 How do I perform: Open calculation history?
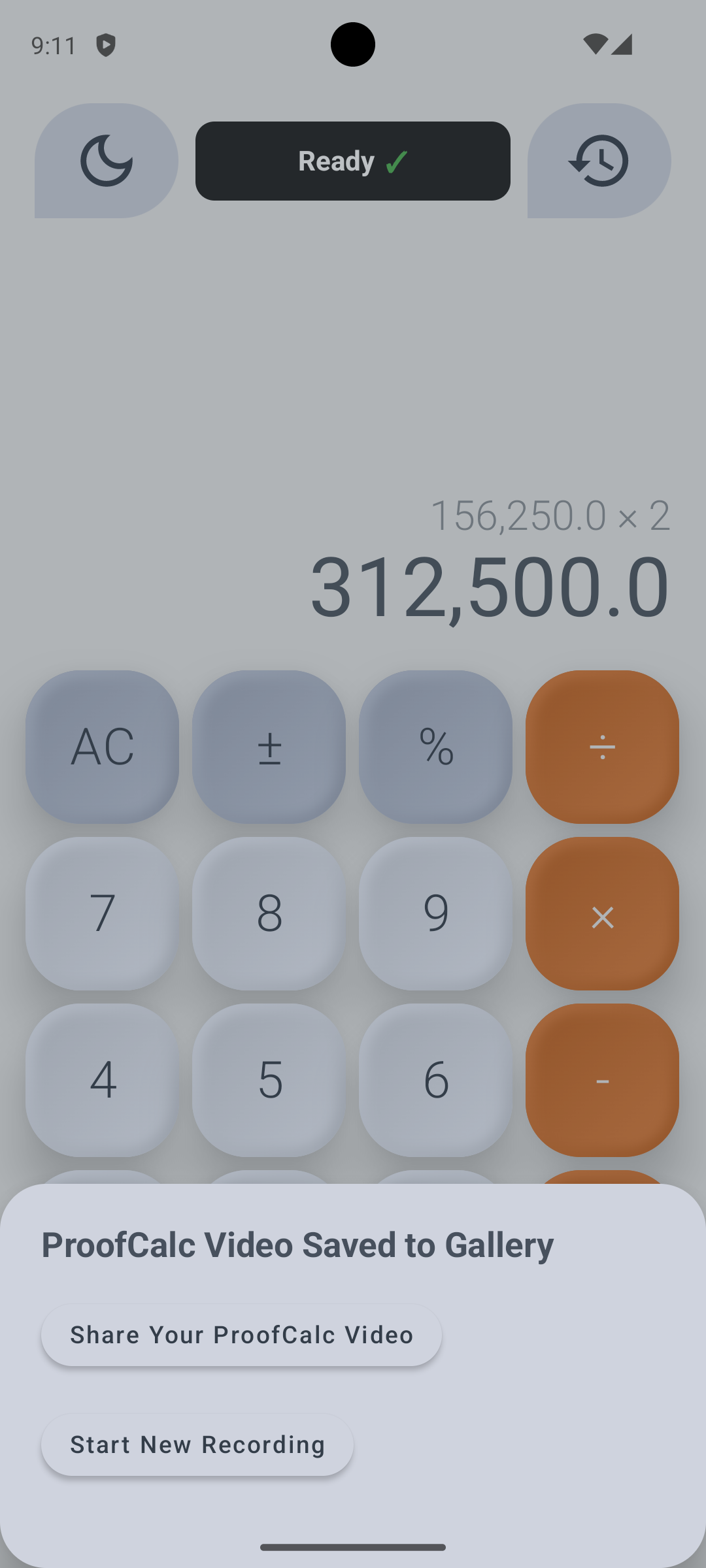pyautogui.click(x=599, y=161)
